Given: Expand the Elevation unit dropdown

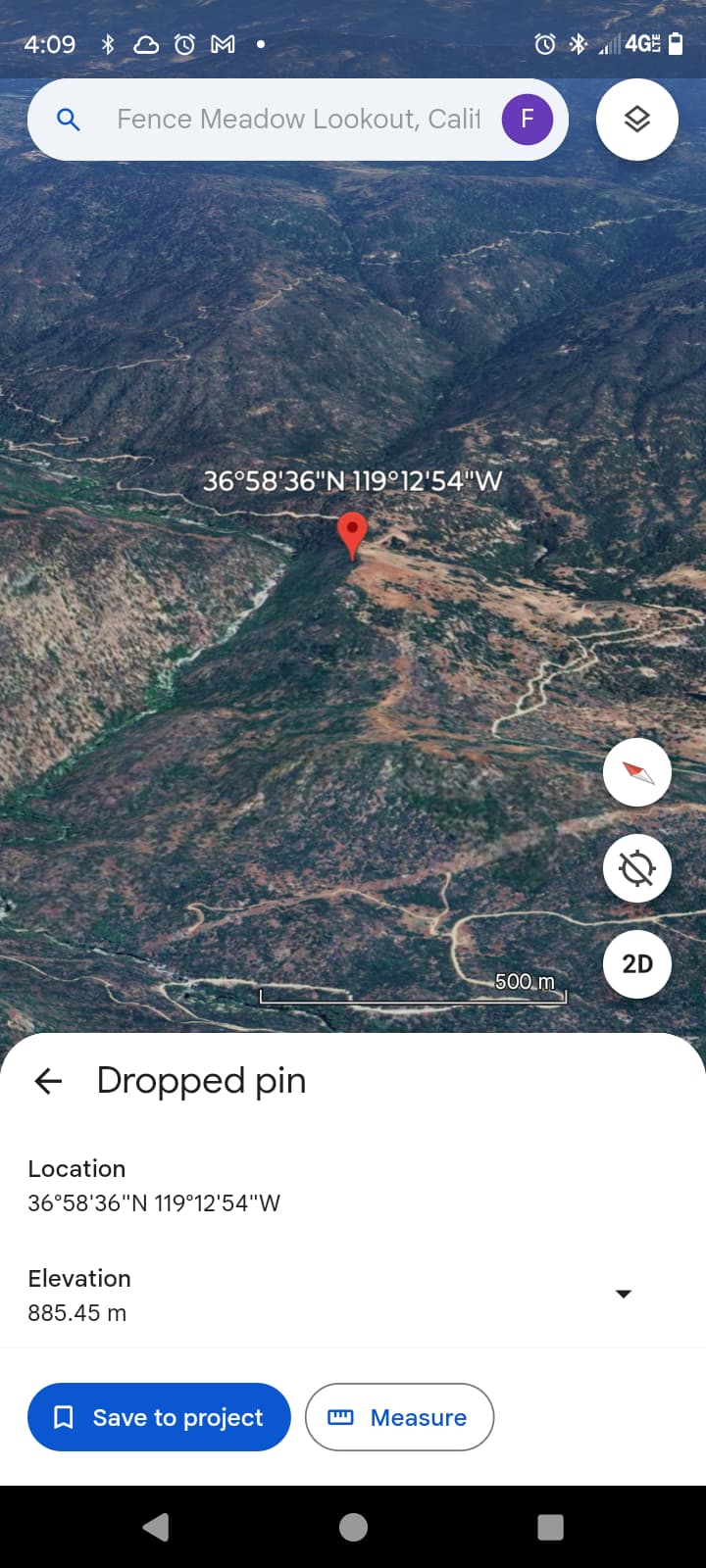Looking at the screenshot, I should click(623, 1294).
